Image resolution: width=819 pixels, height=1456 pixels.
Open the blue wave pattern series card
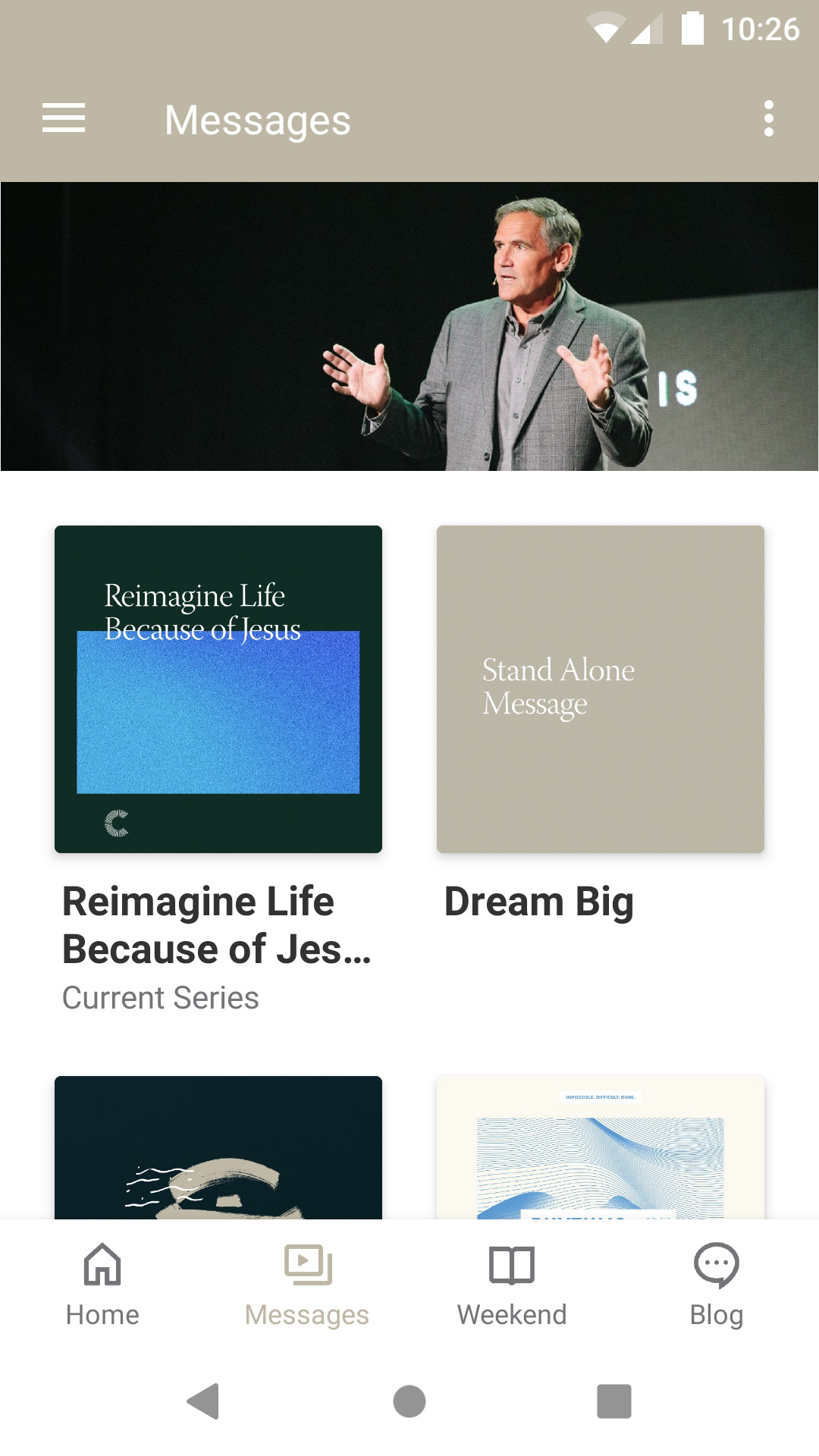point(600,1147)
